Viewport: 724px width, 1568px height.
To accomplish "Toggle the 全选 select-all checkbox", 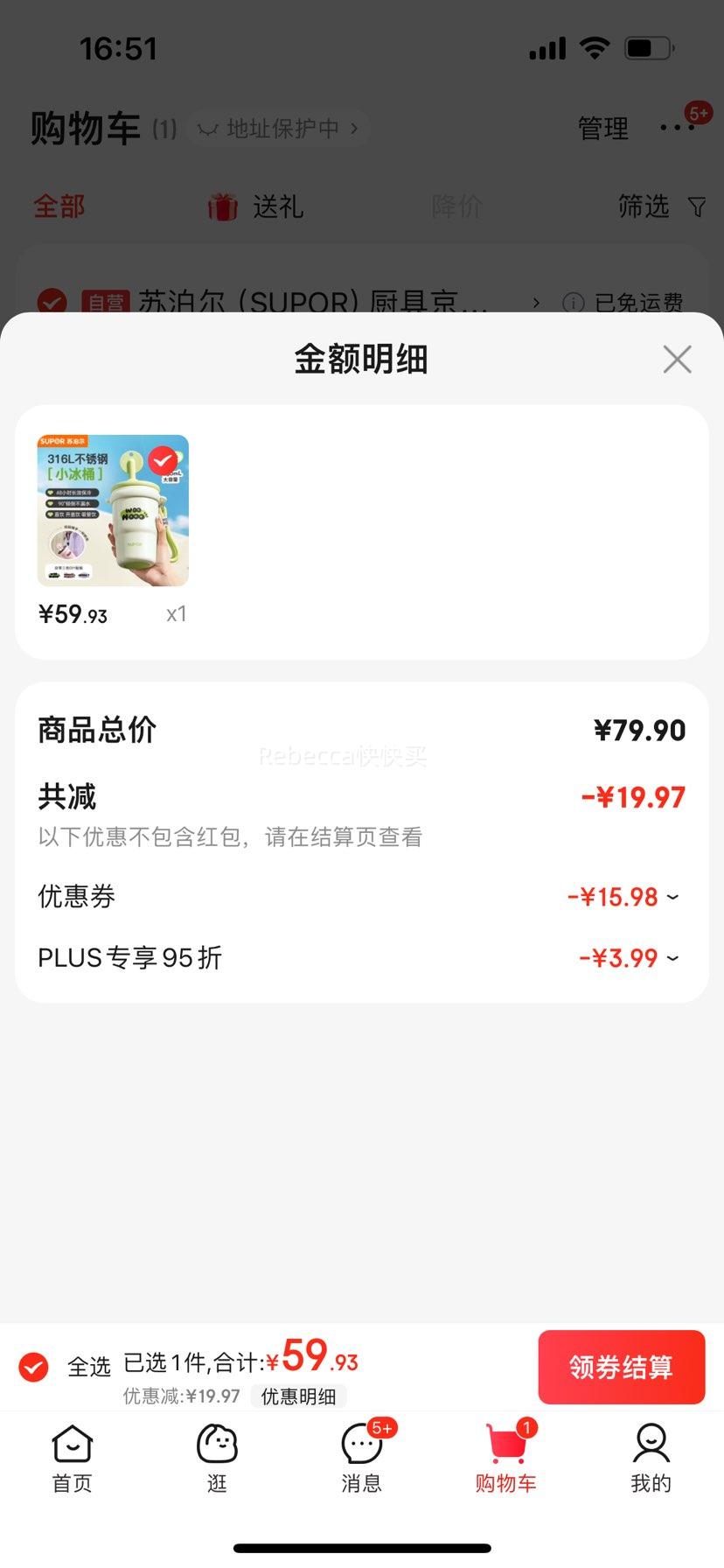I will click(32, 1366).
